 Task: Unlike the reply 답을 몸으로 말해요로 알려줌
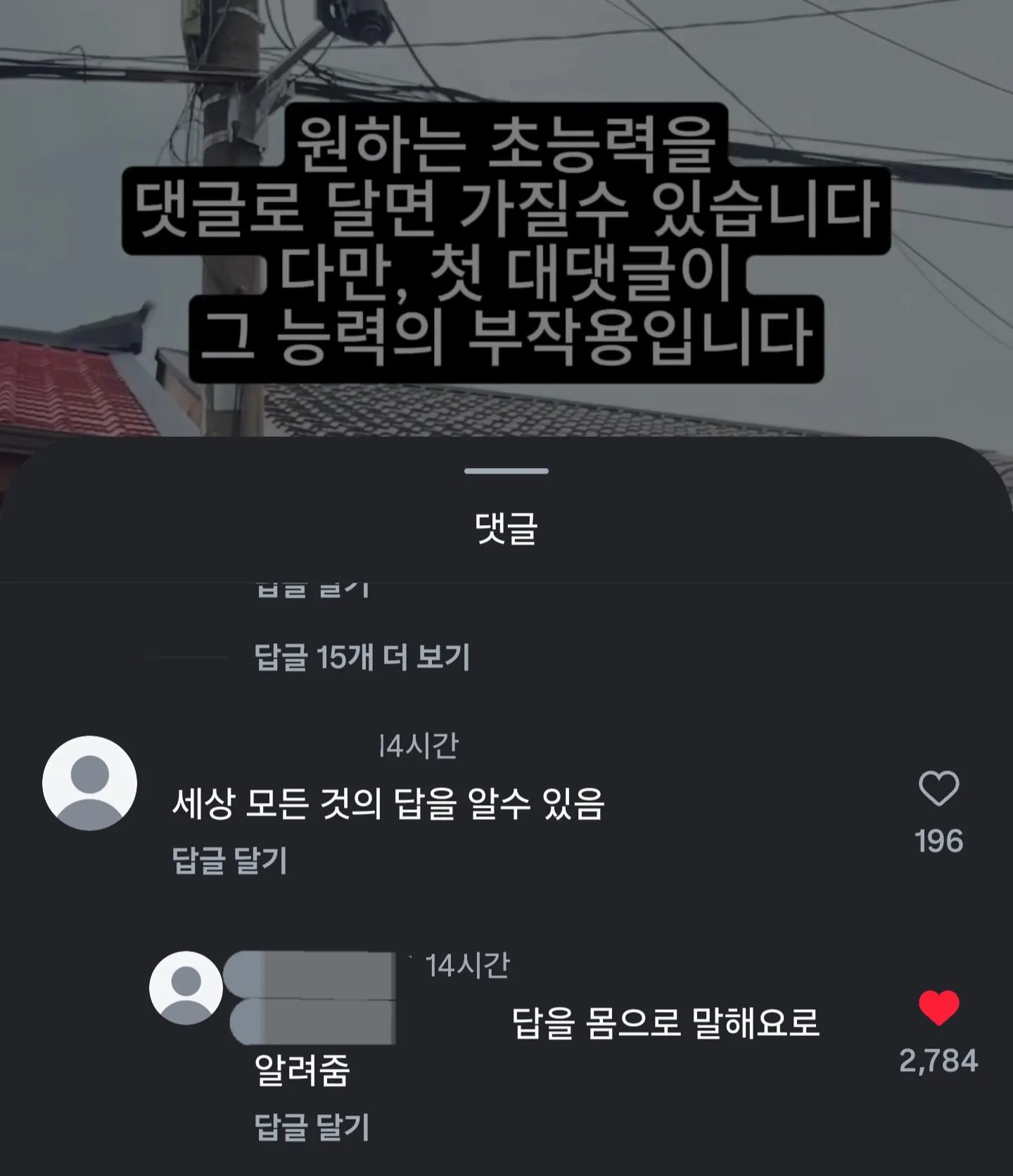pos(938,1008)
